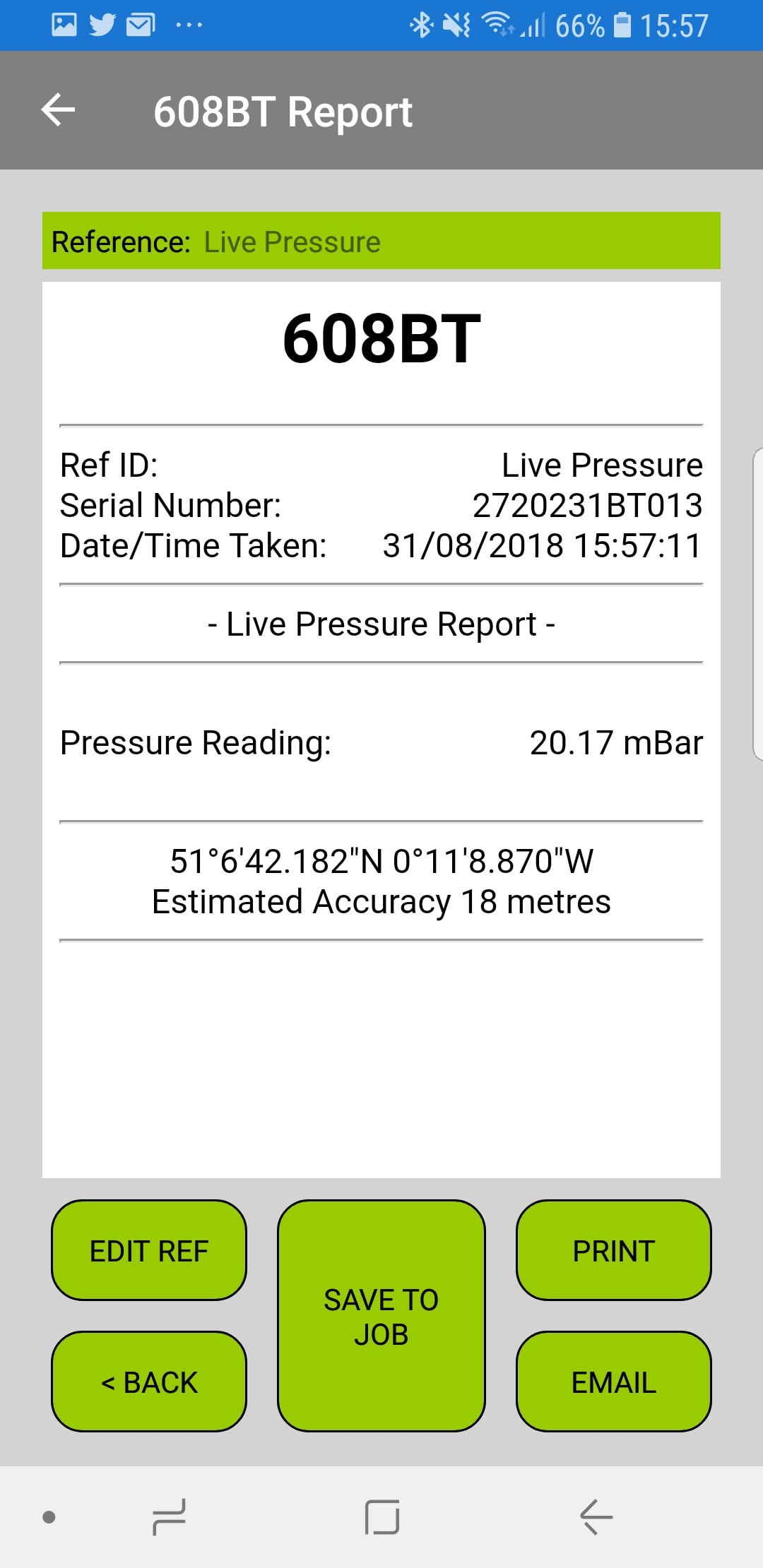Open the system recent apps view
Viewport: 763px width, 1568px height.
pyautogui.click(x=170, y=1516)
